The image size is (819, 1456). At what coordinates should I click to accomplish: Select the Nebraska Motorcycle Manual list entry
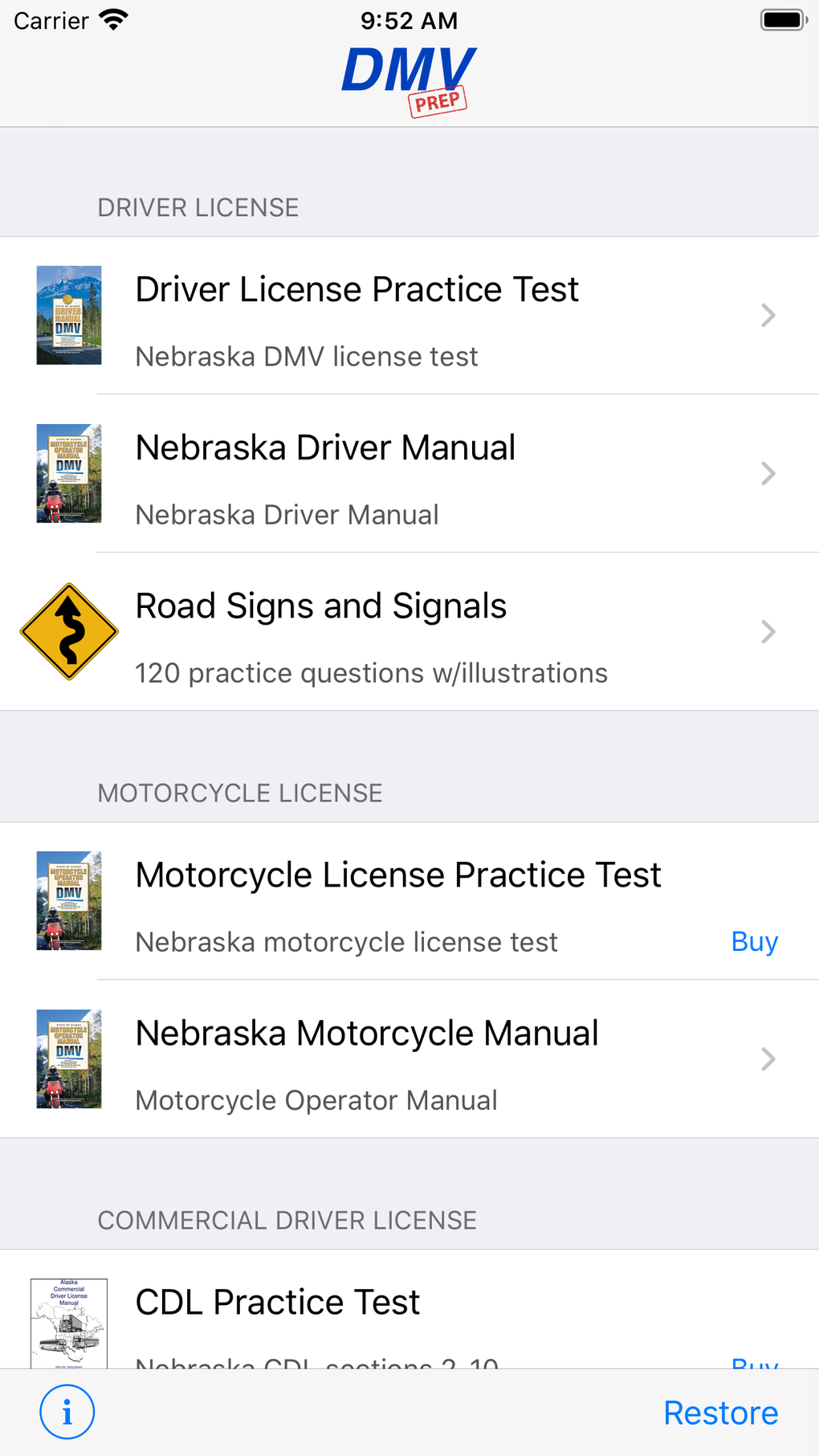[367, 1058]
